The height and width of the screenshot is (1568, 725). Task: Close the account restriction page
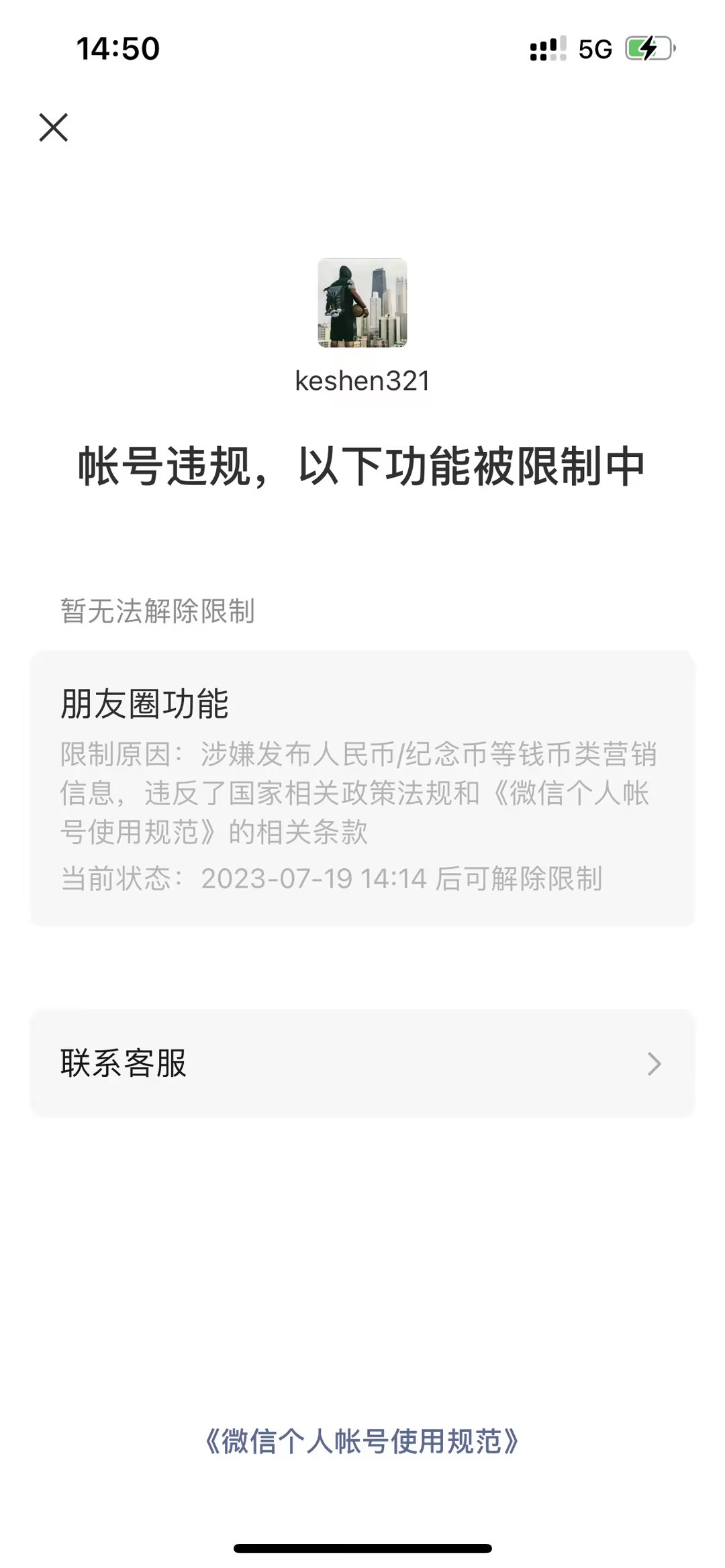(x=54, y=127)
